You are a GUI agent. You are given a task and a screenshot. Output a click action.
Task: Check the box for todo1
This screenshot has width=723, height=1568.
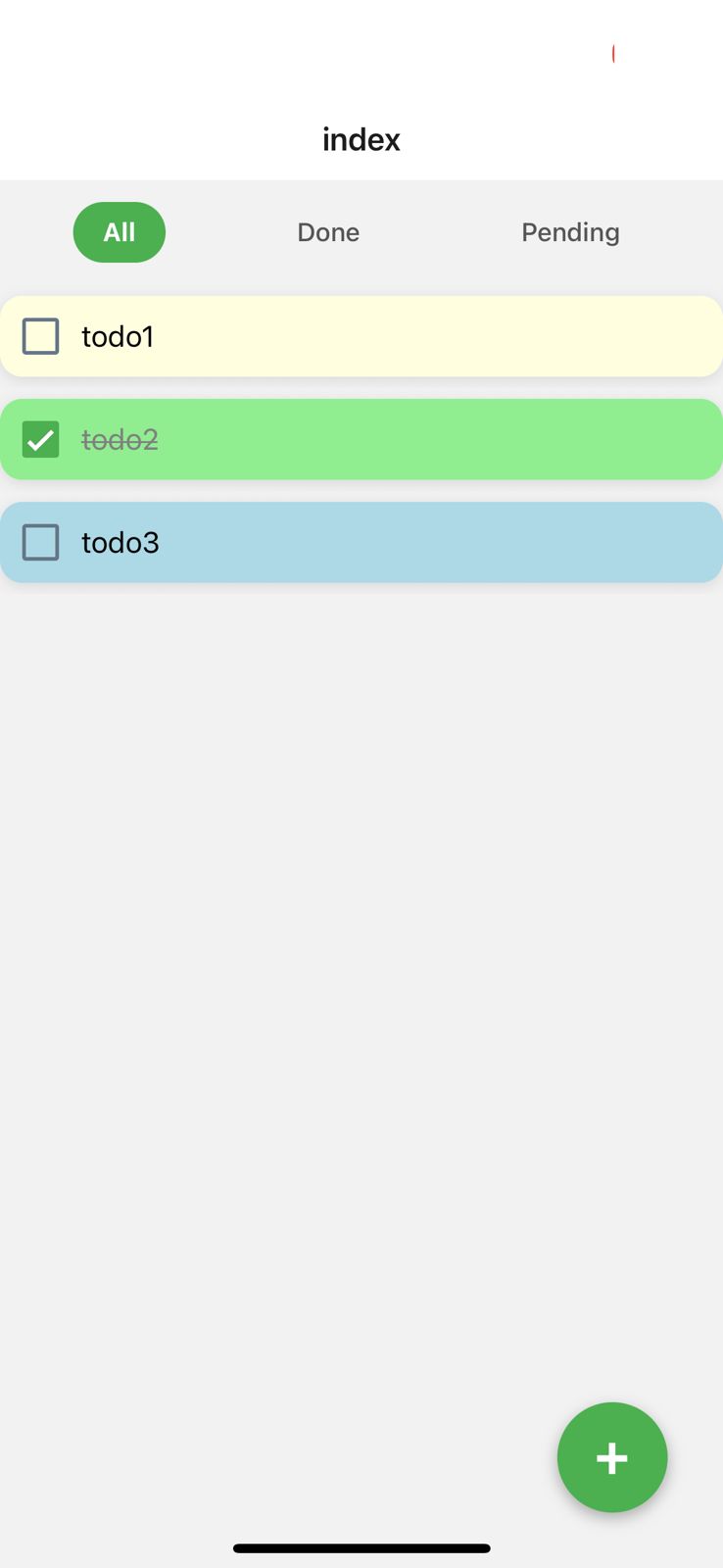tap(40, 336)
